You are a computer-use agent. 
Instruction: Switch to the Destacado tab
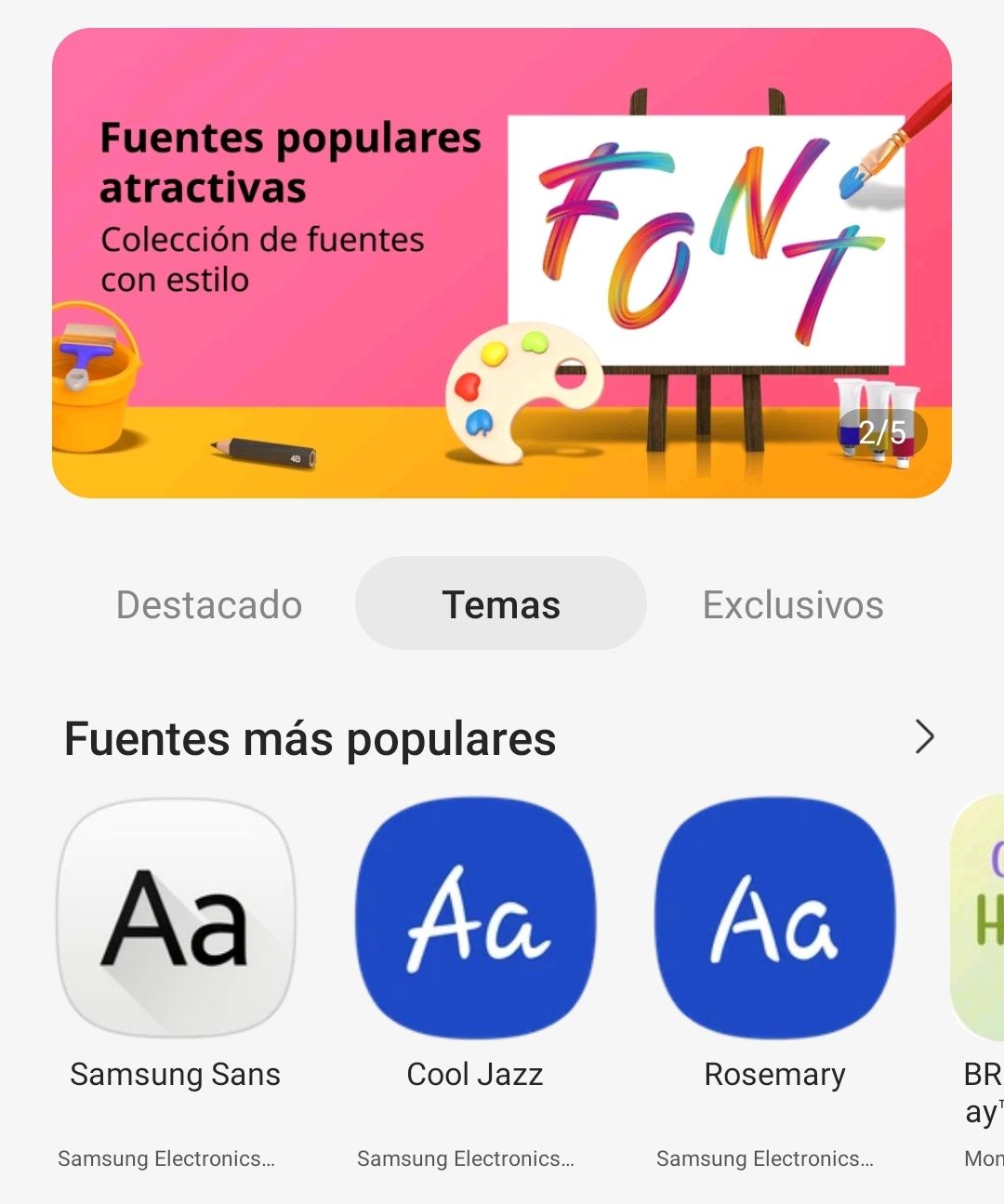click(208, 604)
